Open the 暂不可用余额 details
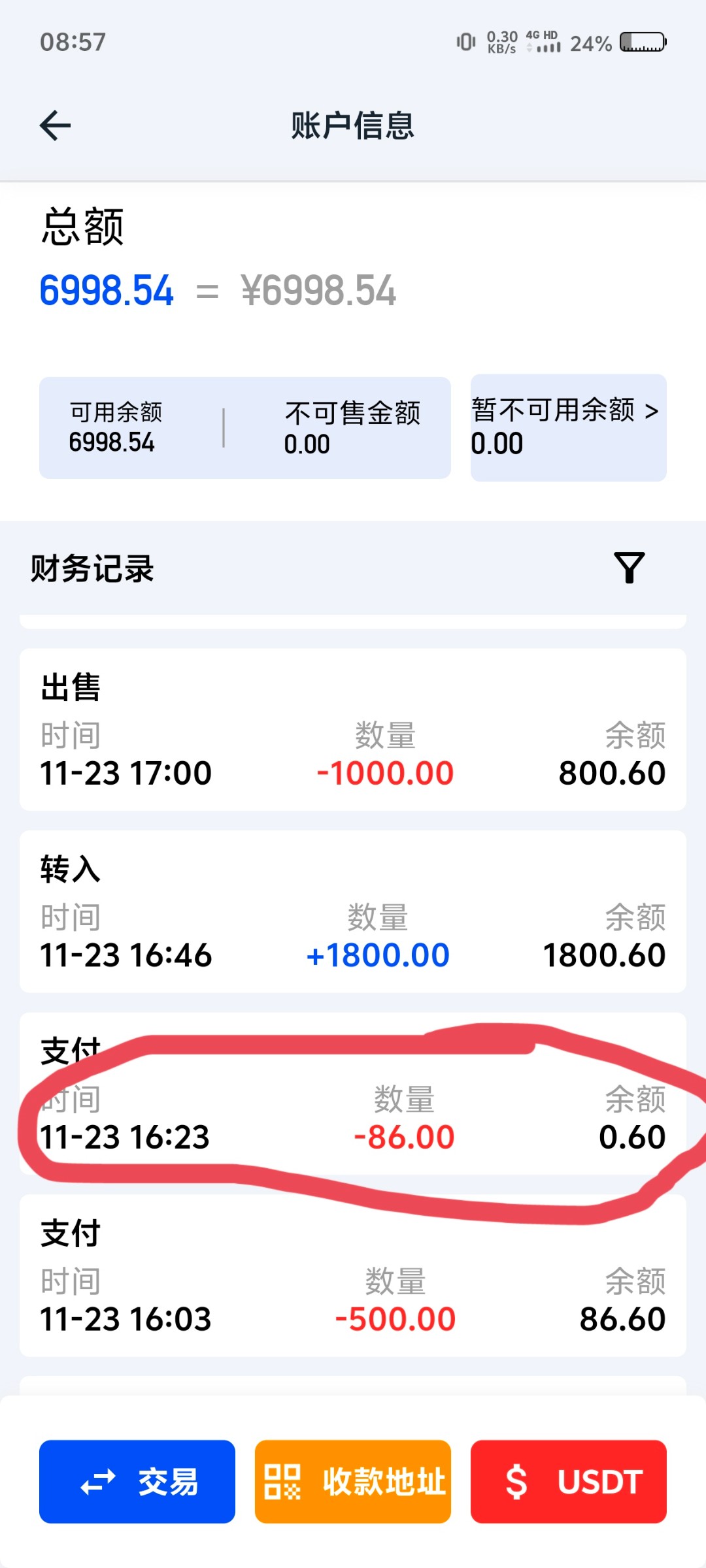 (568, 428)
